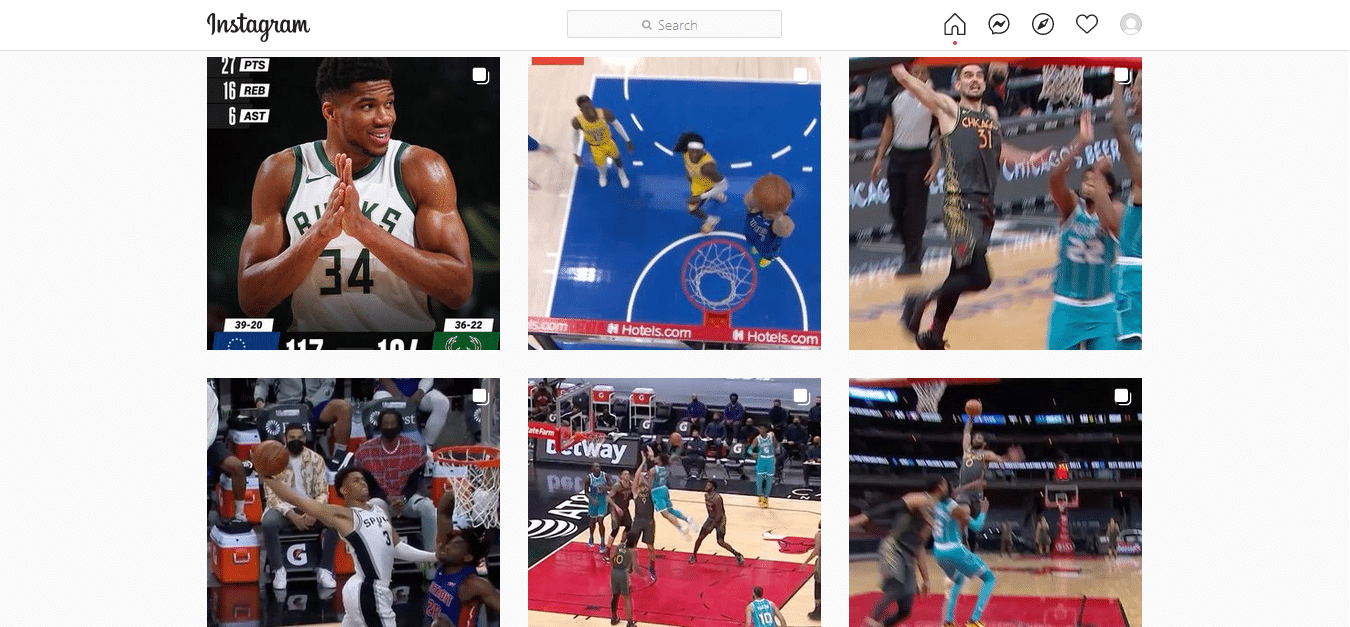Open the Bucks number 34 stats post
The image size is (1350, 627).
[x=353, y=203]
